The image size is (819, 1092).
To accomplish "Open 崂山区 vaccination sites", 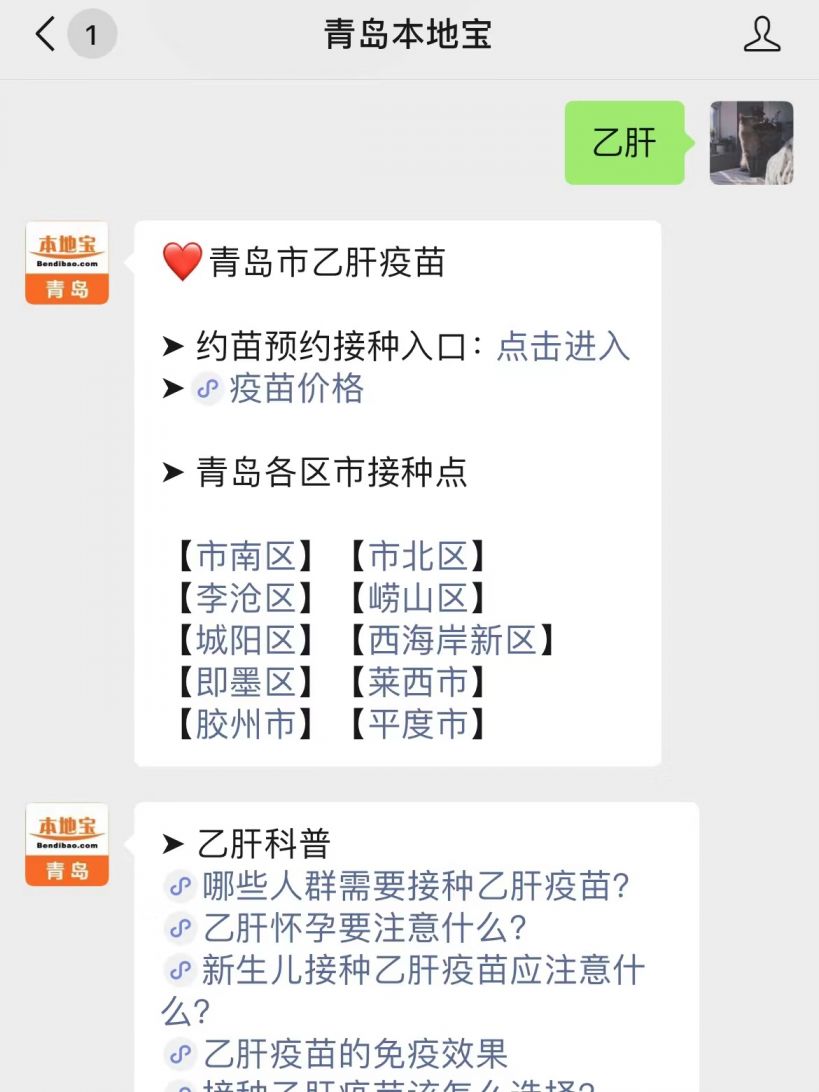I will click(x=418, y=598).
